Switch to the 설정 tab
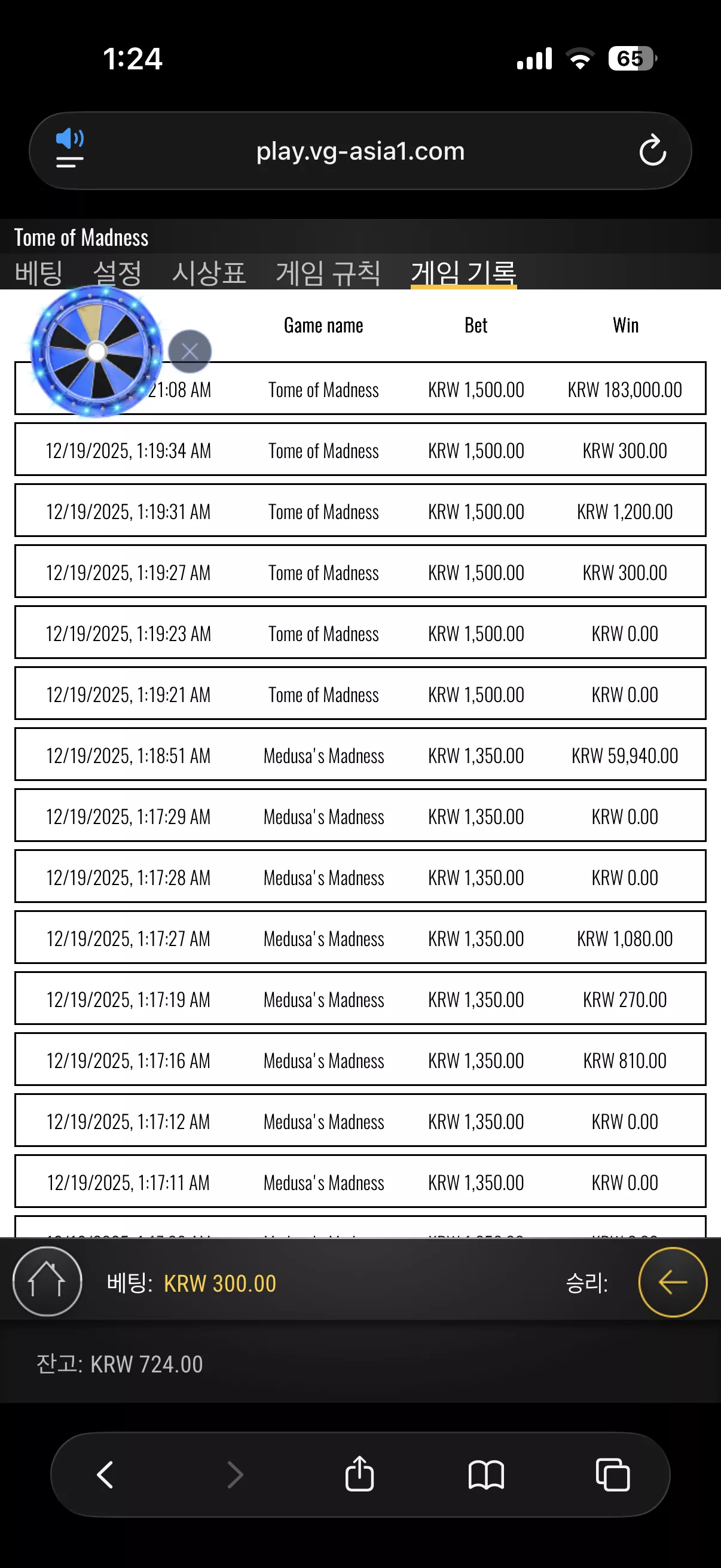 coord(117,273)
